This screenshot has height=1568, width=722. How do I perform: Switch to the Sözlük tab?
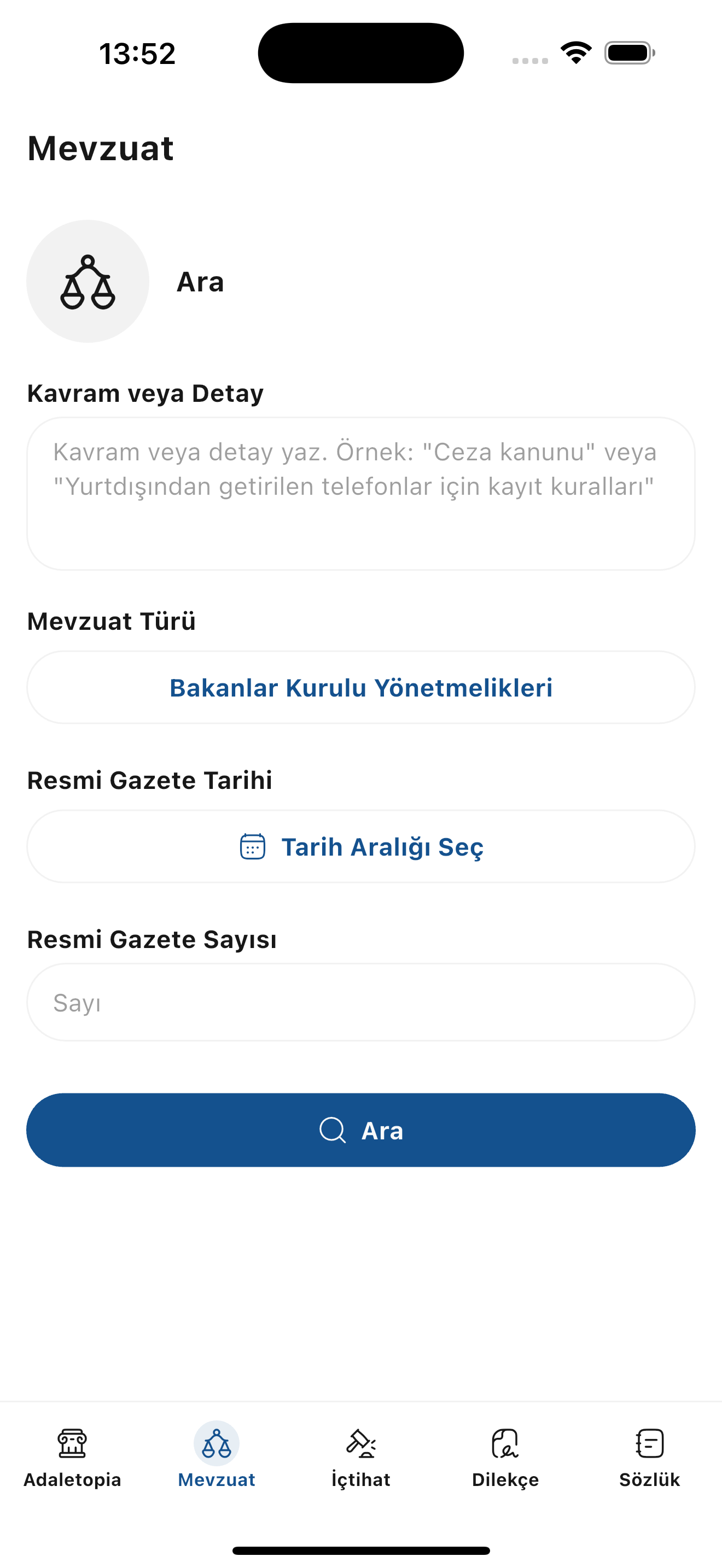coord(649,1461)
